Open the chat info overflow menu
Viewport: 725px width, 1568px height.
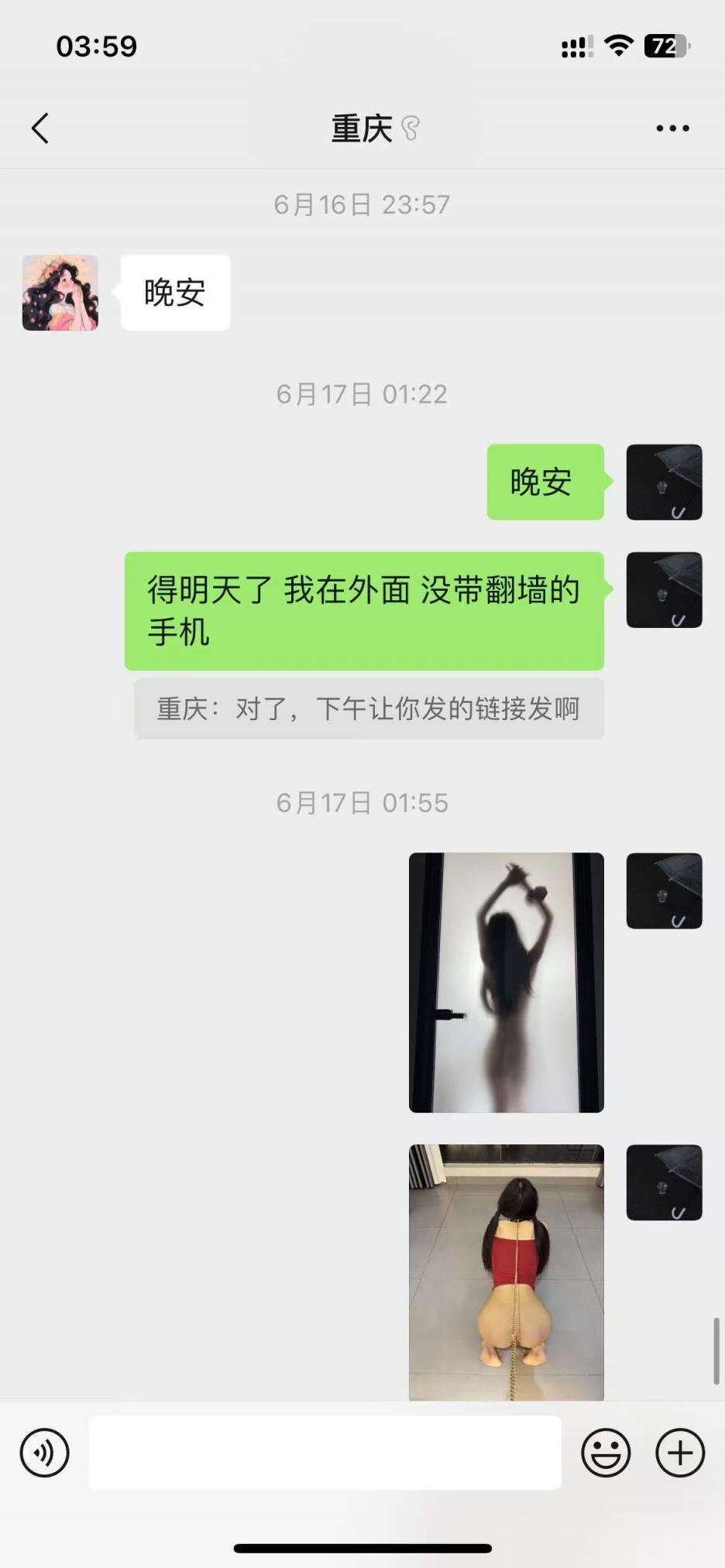(672, 129)
